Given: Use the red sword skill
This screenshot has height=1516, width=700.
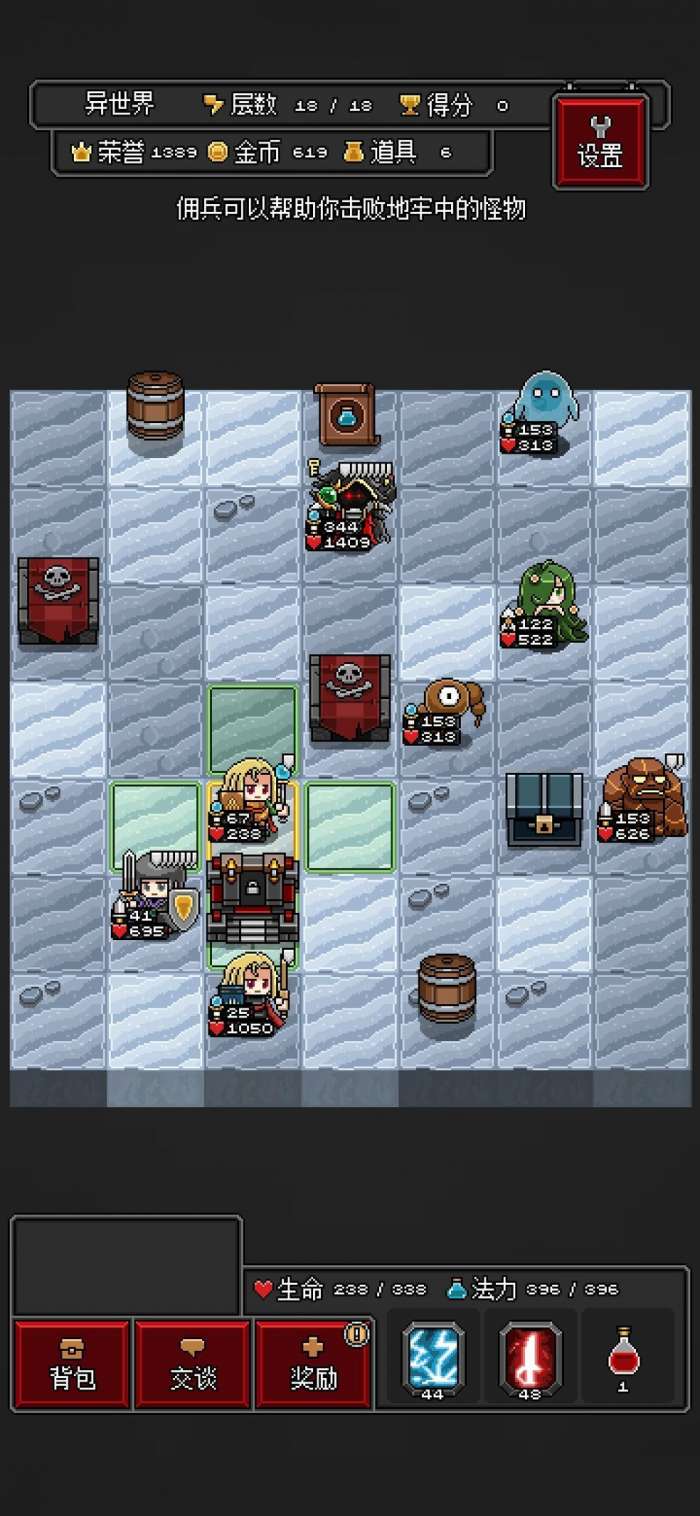Looking at the screenshot, I should 530,1358.
